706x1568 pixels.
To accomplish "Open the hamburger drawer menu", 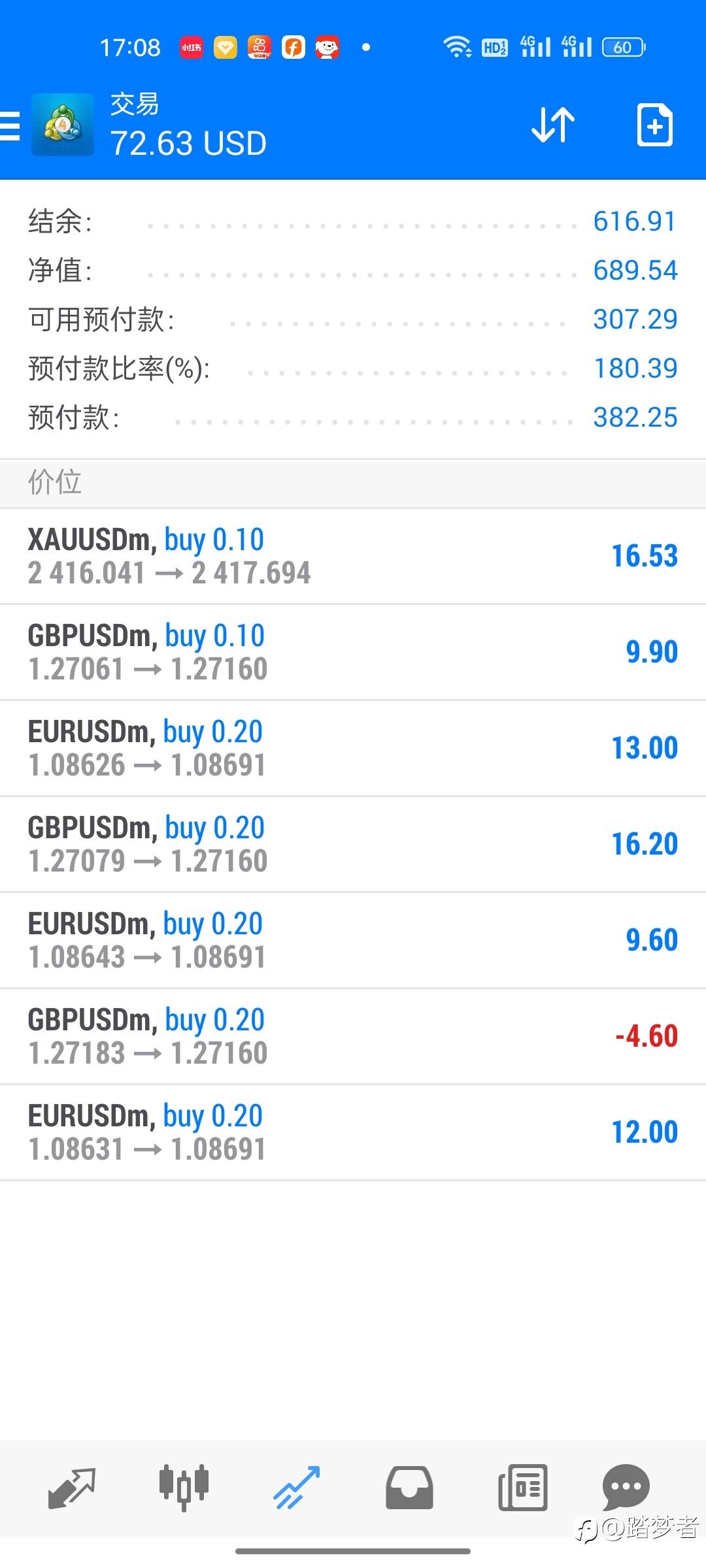I will 10,125.
